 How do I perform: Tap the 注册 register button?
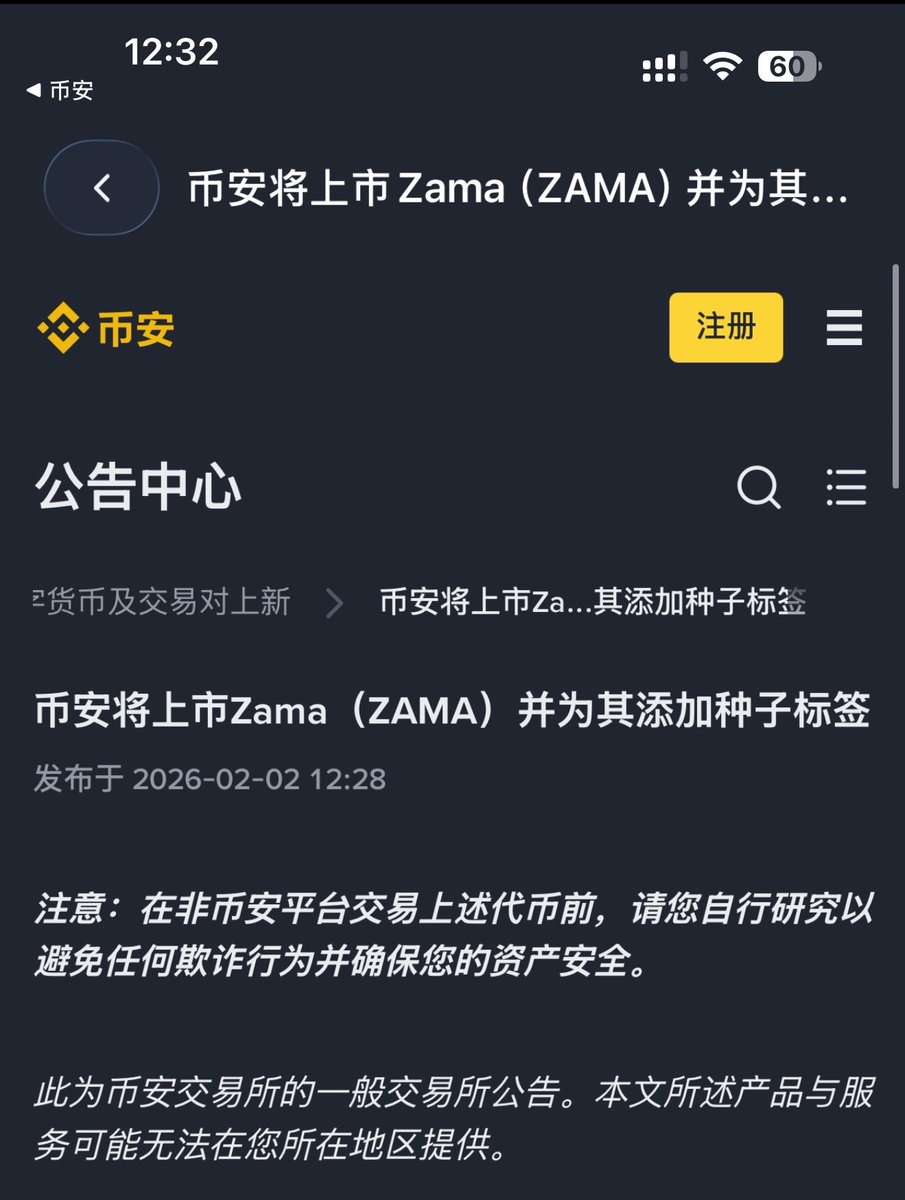pos(725,327)
